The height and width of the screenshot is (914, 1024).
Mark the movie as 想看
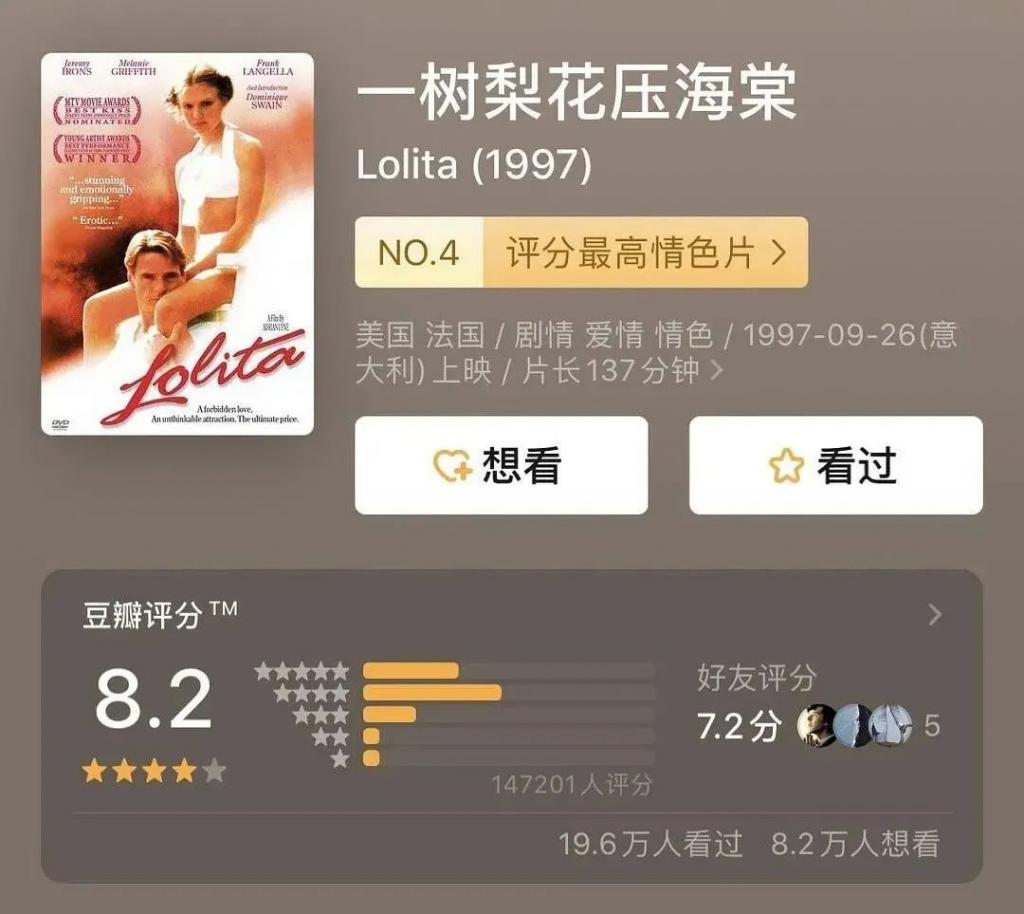501,466
